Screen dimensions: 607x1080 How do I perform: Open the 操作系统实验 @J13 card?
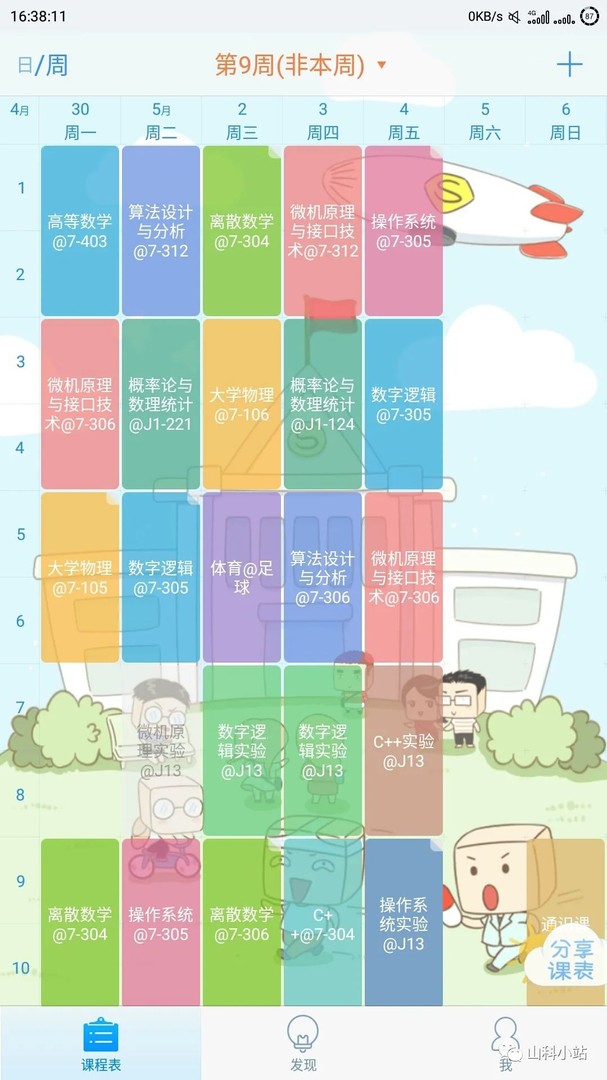(404, 922)
